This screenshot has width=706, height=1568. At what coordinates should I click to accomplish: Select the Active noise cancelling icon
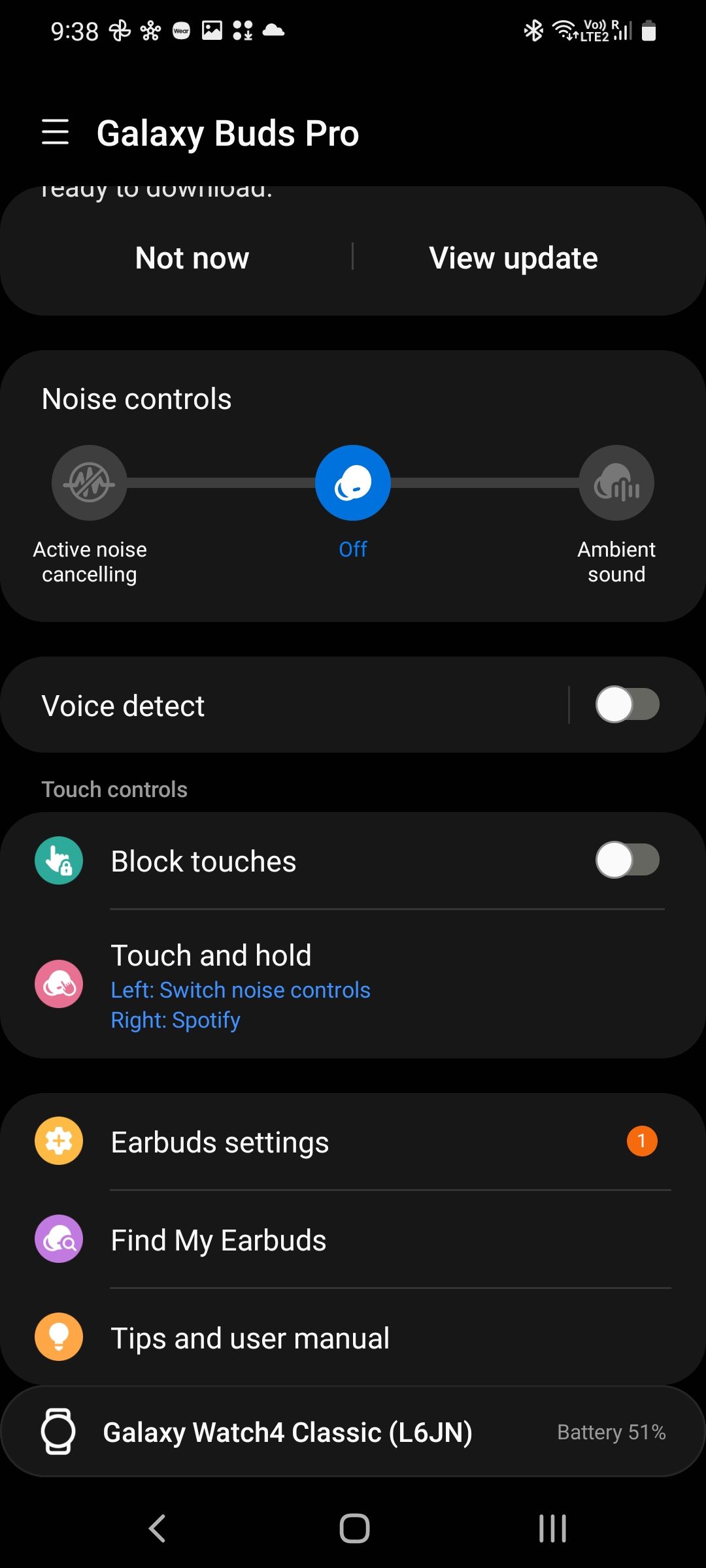pos(90,482)
